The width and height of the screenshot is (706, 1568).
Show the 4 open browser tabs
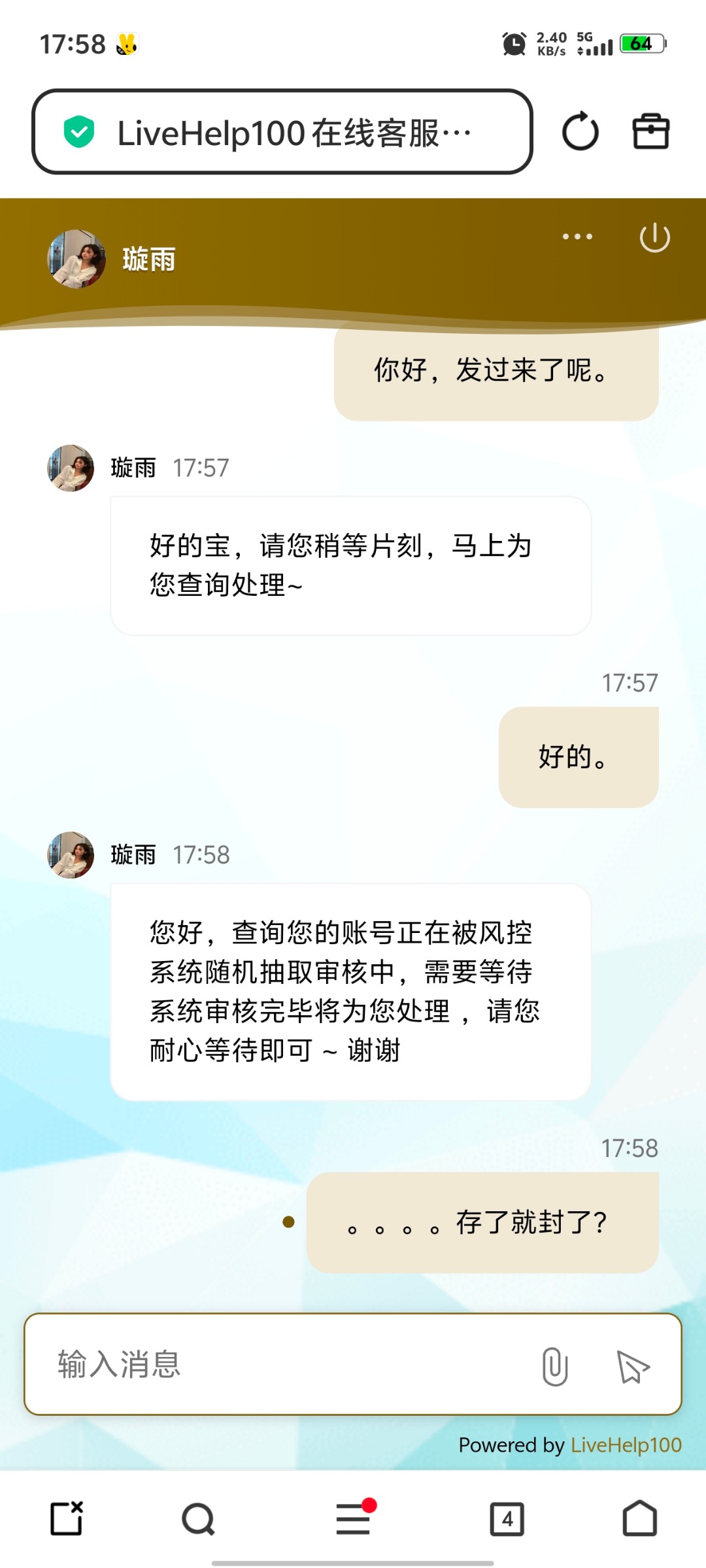pyautogui.click(x=507, y=1518)
